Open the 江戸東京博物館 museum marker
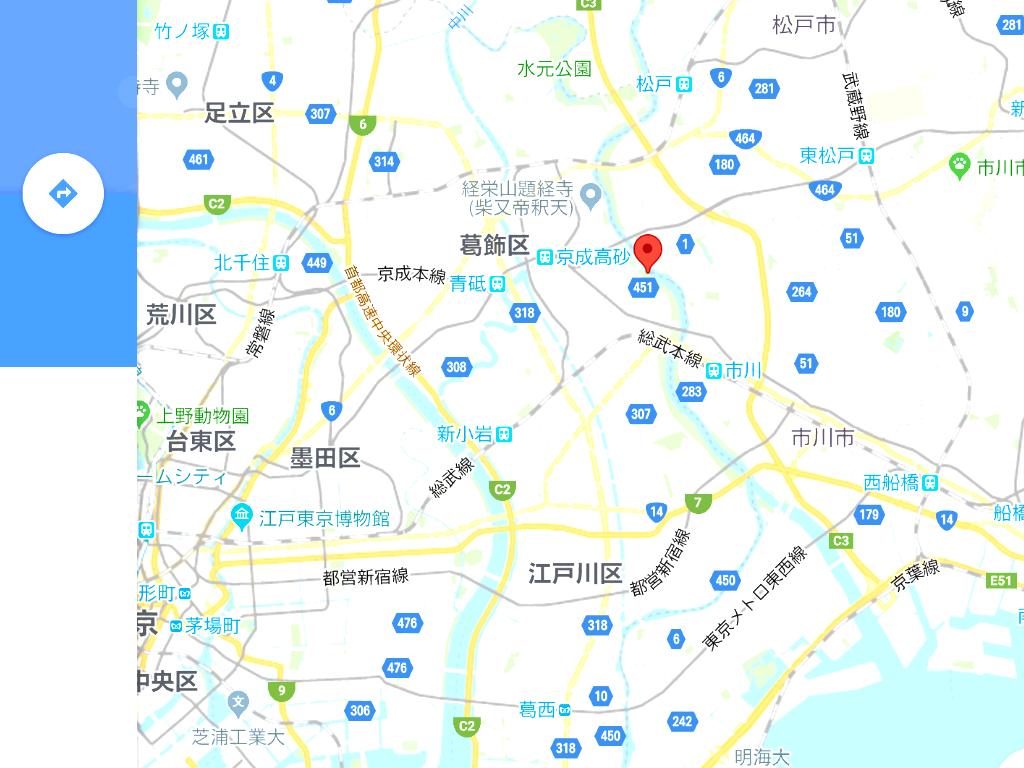The height and width of the screenshot is (768, 1024). click(241, 518)
